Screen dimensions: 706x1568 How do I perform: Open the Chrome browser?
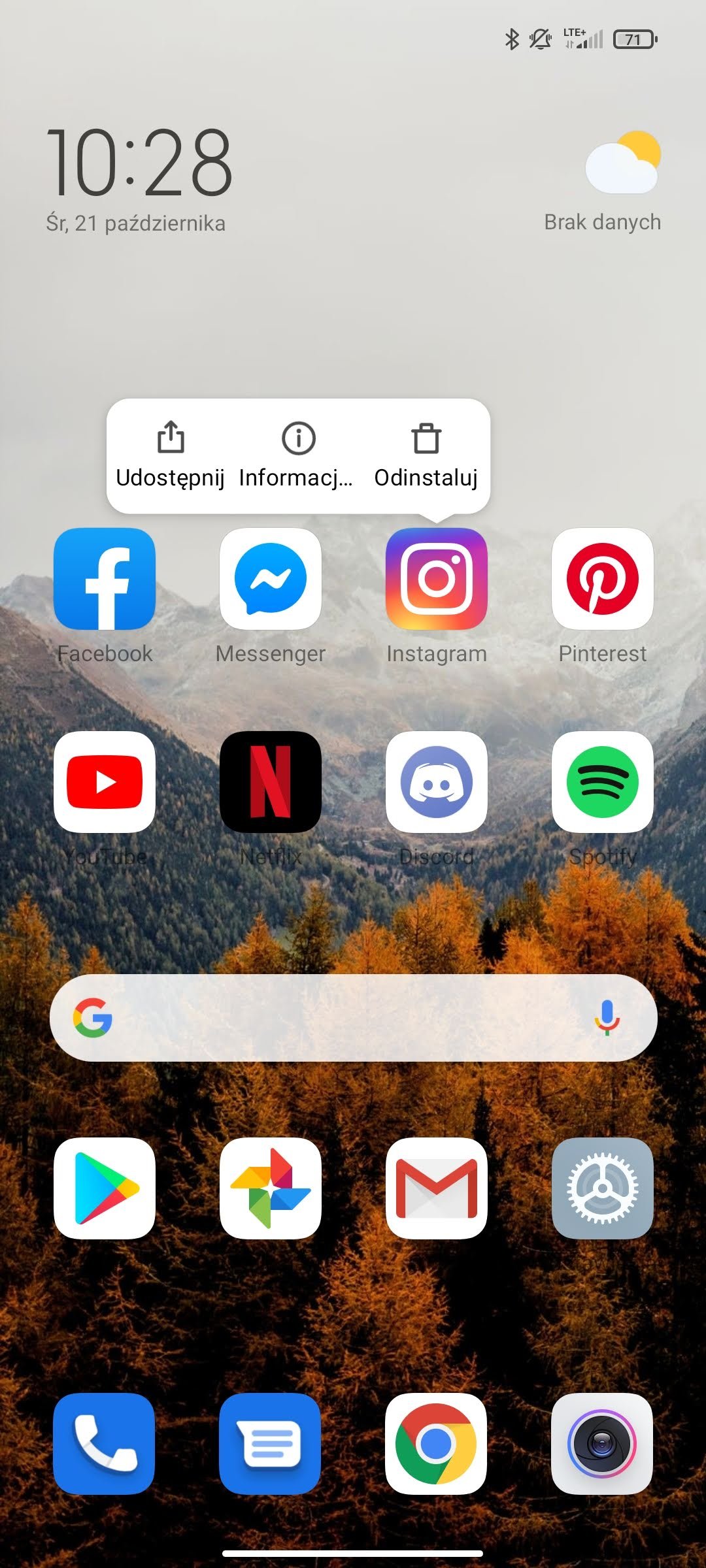click(437, 1444)
